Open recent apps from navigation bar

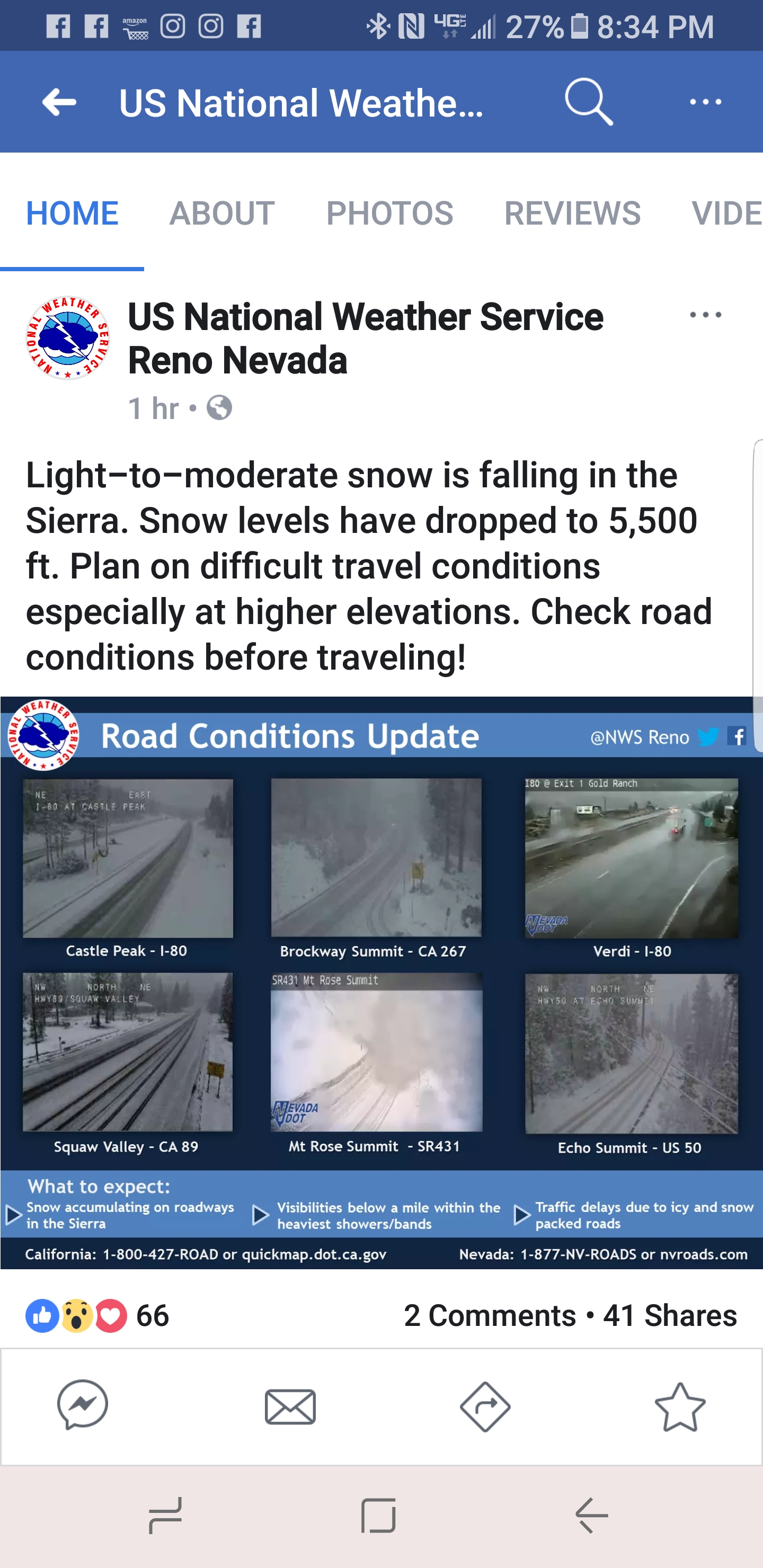(165, 1515)
